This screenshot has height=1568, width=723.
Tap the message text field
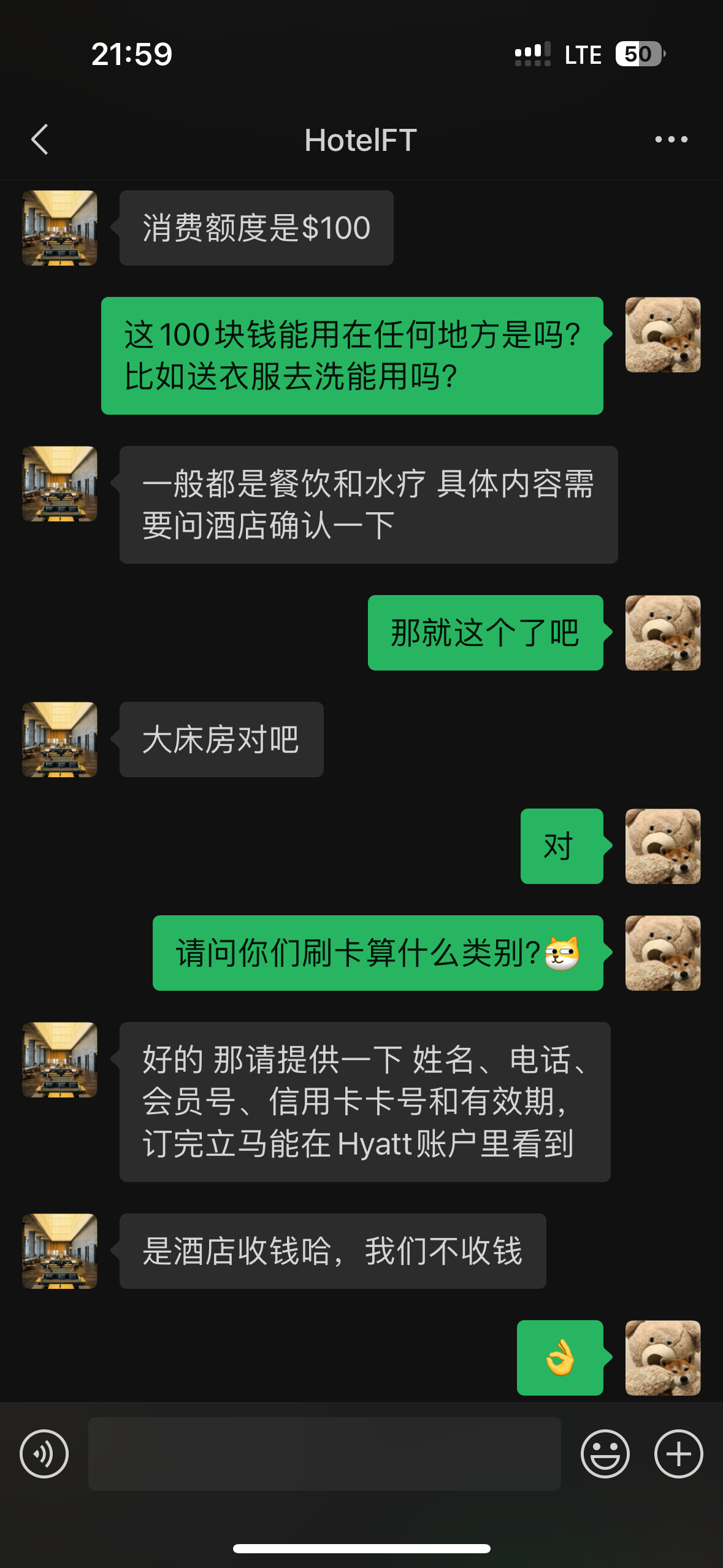tap(324, 1453)
